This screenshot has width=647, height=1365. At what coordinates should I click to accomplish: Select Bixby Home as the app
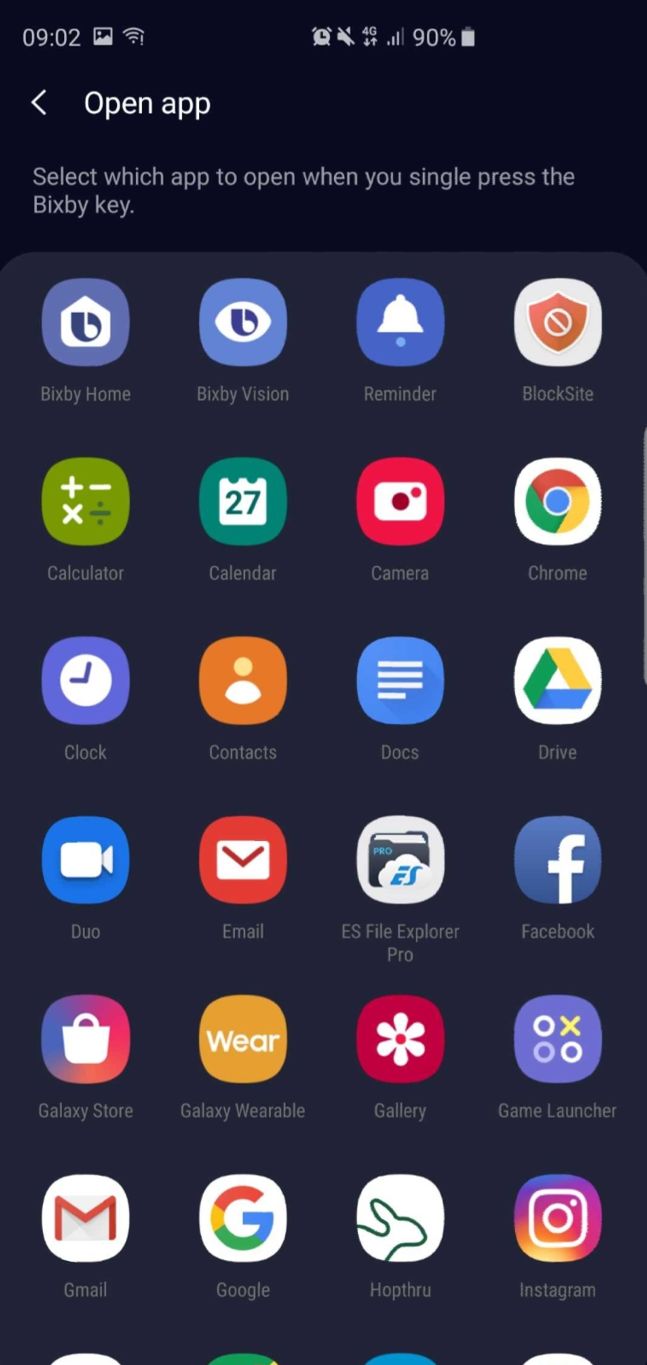coord(85,323)
